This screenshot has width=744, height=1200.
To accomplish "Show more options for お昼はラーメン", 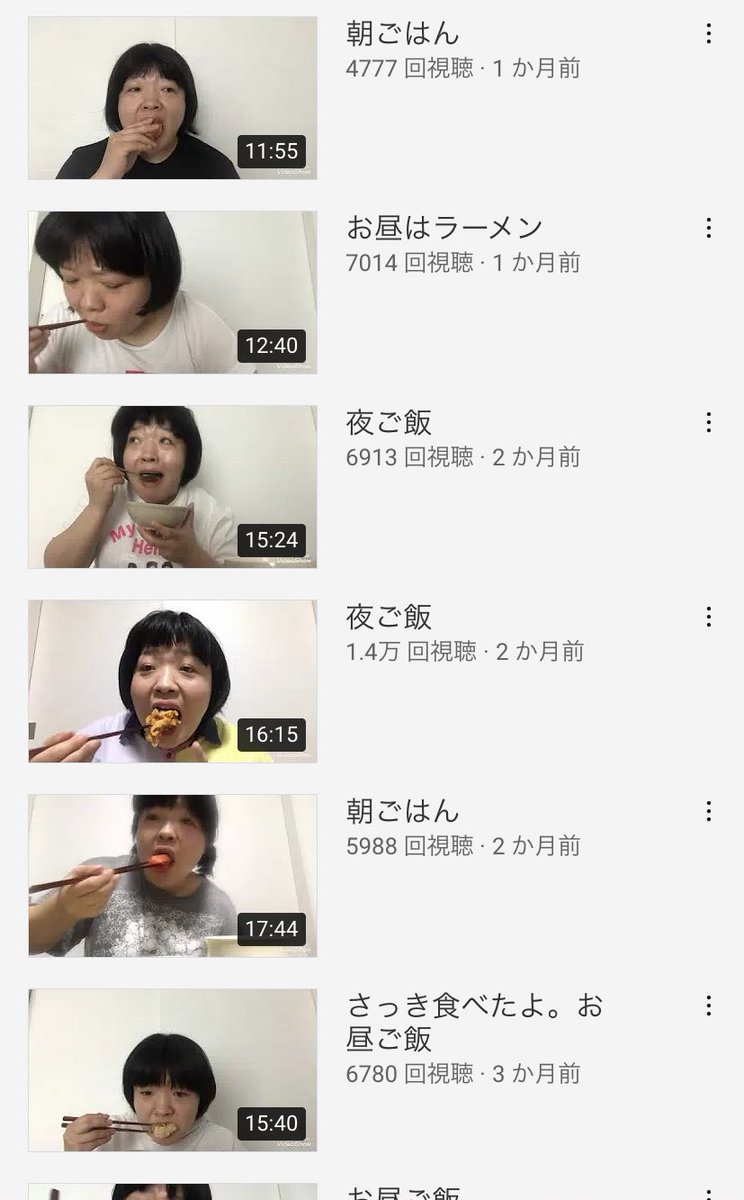I will (x=708, y=228).
